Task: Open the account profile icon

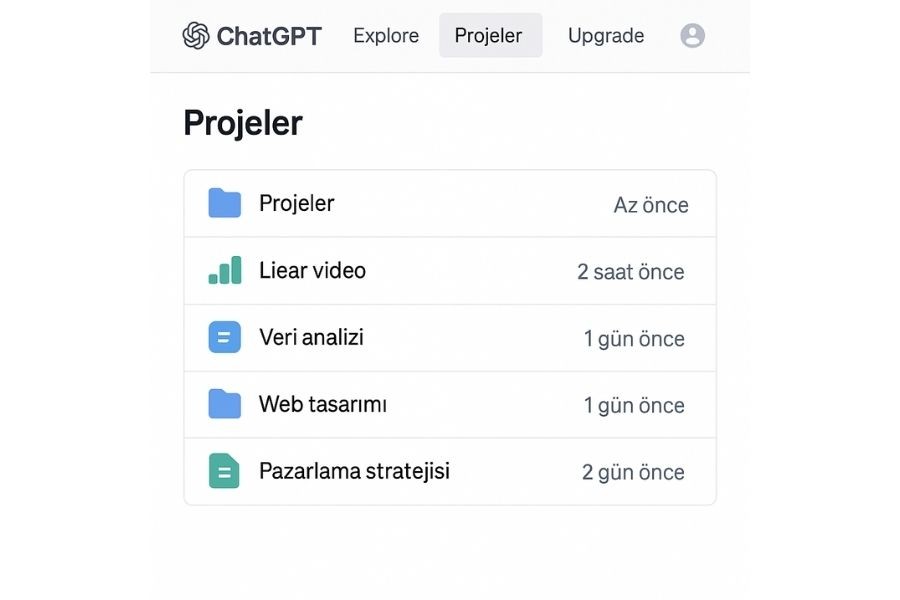Action: pyautogui.click(x=692, y=36)
